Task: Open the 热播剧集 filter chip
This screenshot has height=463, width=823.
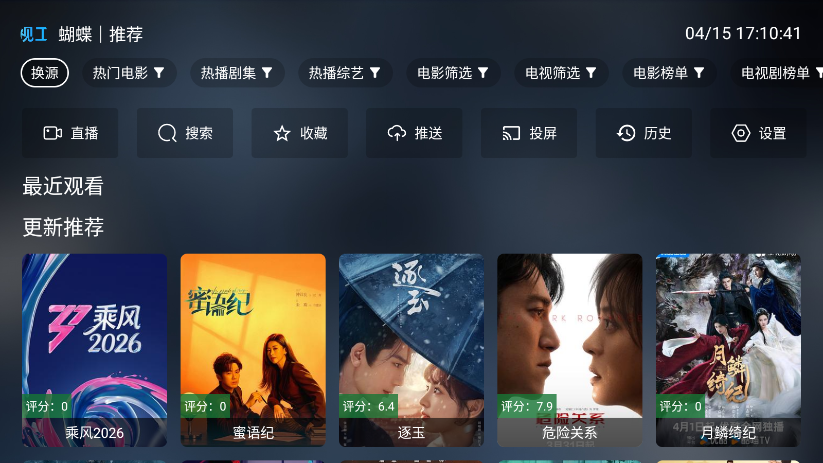Action: point(236,73)
